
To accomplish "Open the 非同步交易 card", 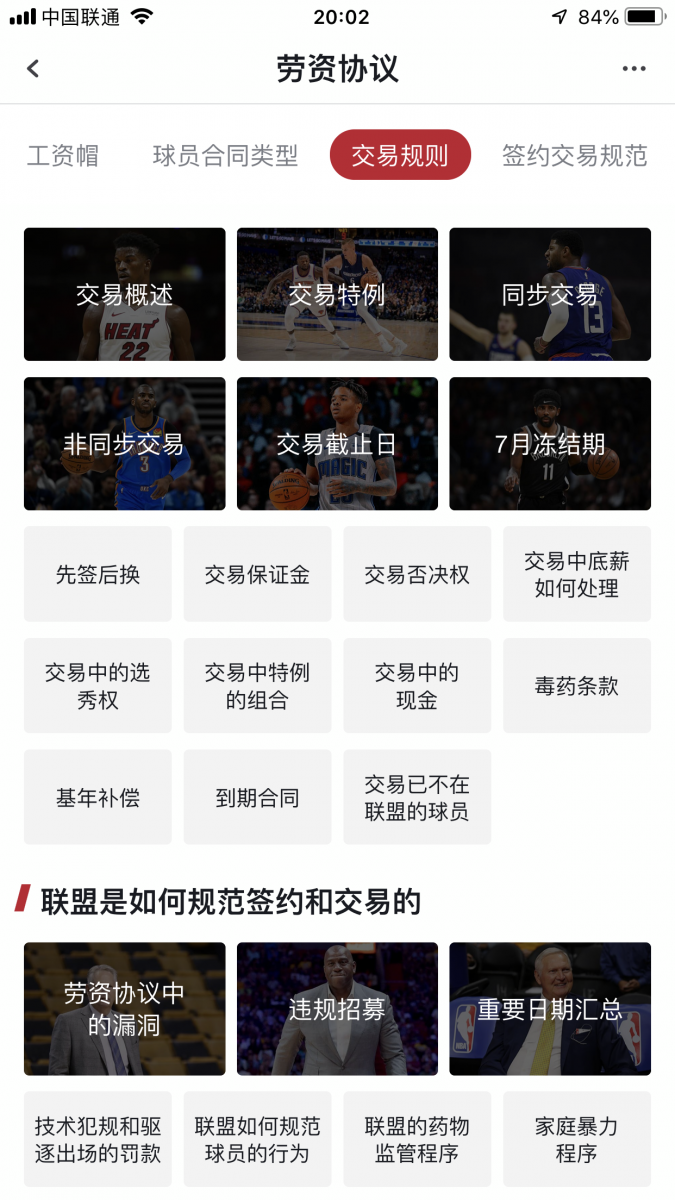I will [125, 443].
